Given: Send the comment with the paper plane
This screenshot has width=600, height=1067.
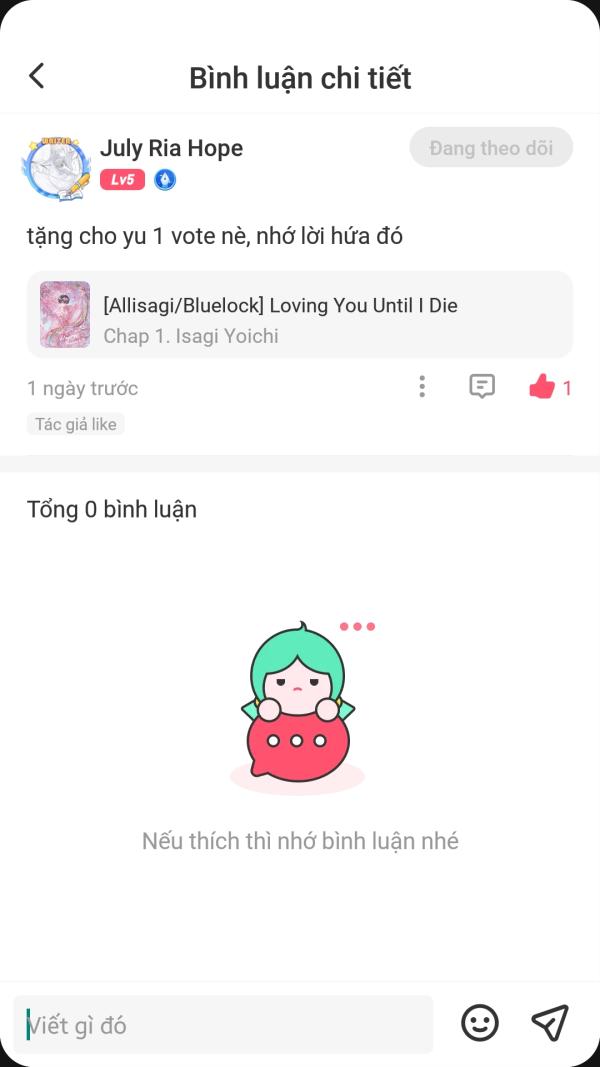Looking at the screenshot, I should click(x=550, y=1023).
